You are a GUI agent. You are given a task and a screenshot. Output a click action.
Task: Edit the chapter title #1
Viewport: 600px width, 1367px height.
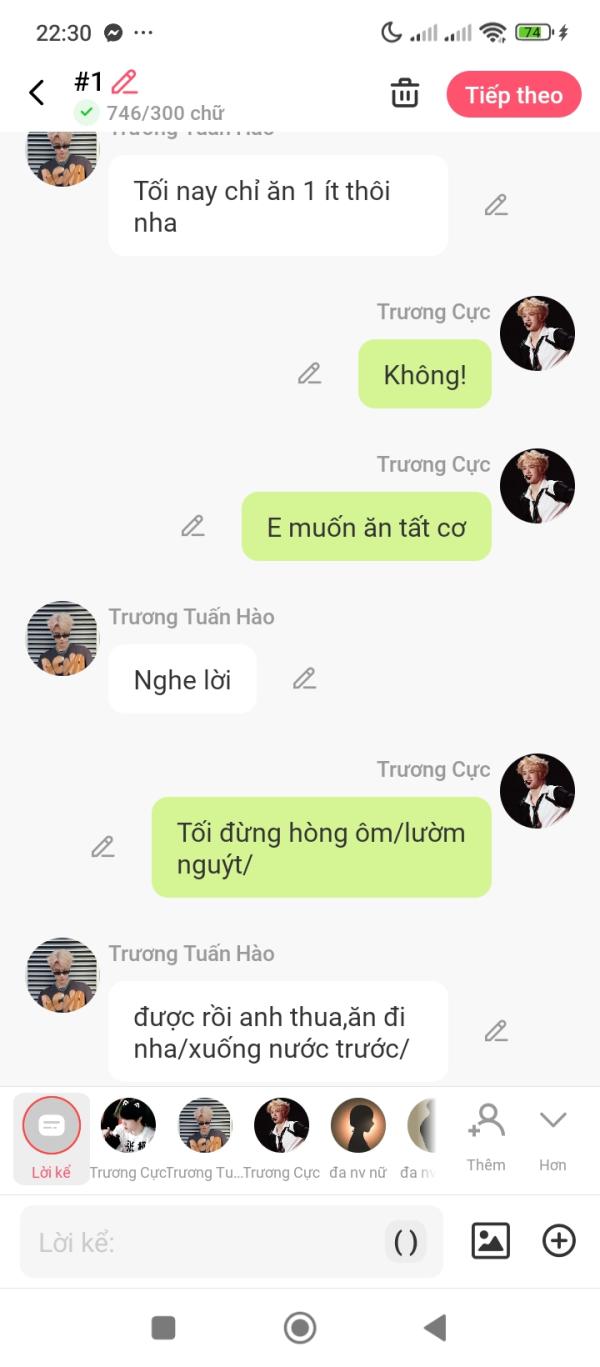pos(125,82)
